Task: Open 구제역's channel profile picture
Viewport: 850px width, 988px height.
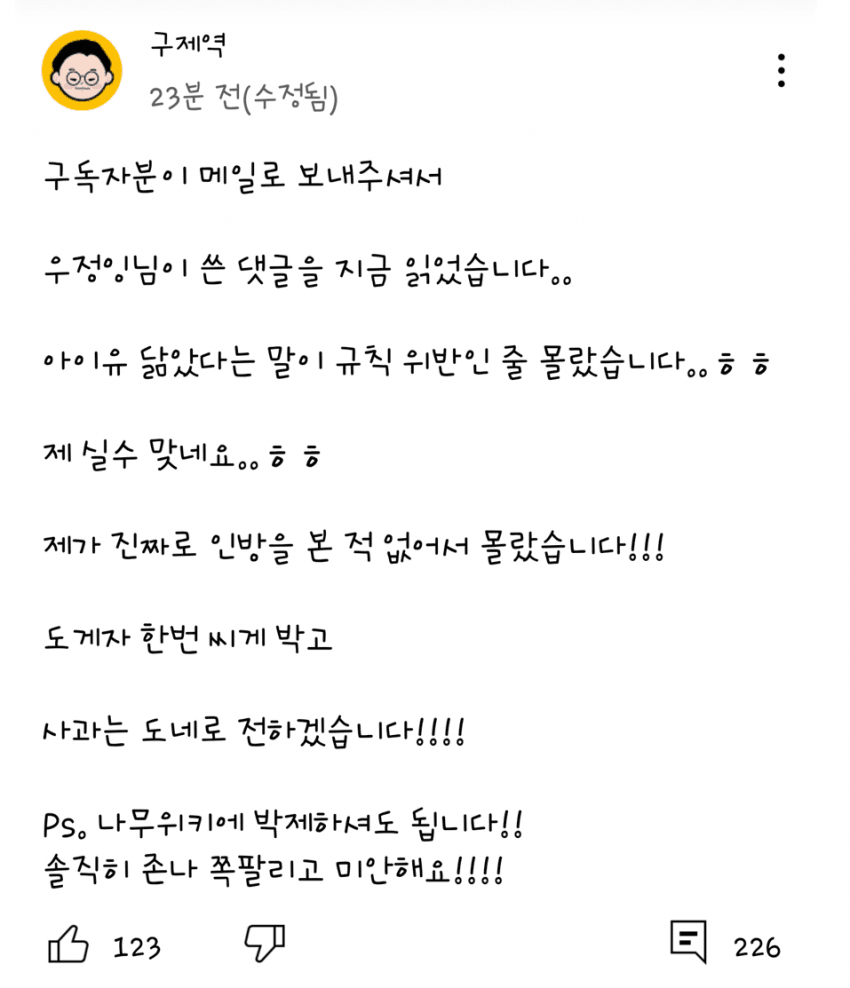Action: click(82, 71)
